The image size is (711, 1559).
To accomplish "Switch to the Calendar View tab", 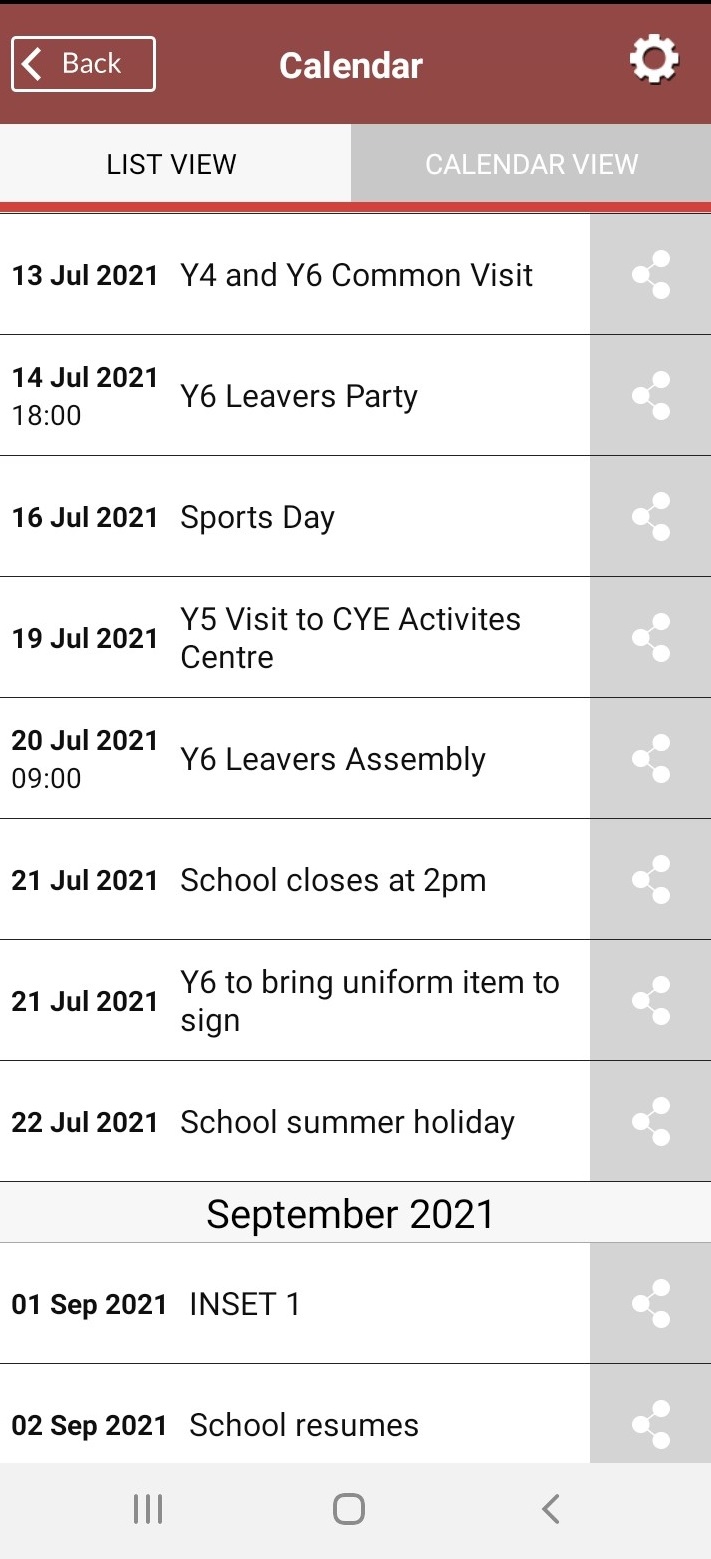I will point(531,164).
